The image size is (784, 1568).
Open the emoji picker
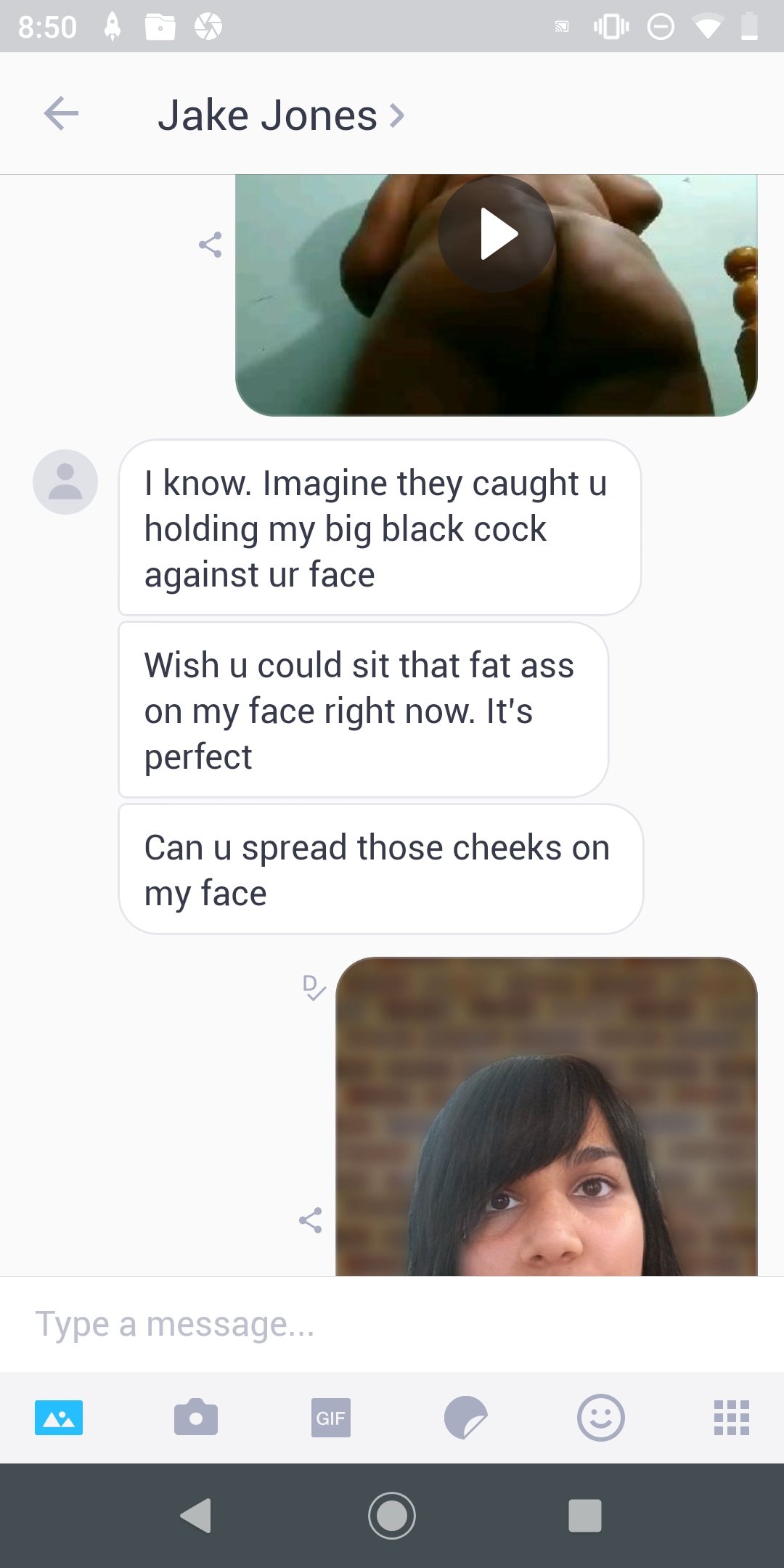point(600,1418)
